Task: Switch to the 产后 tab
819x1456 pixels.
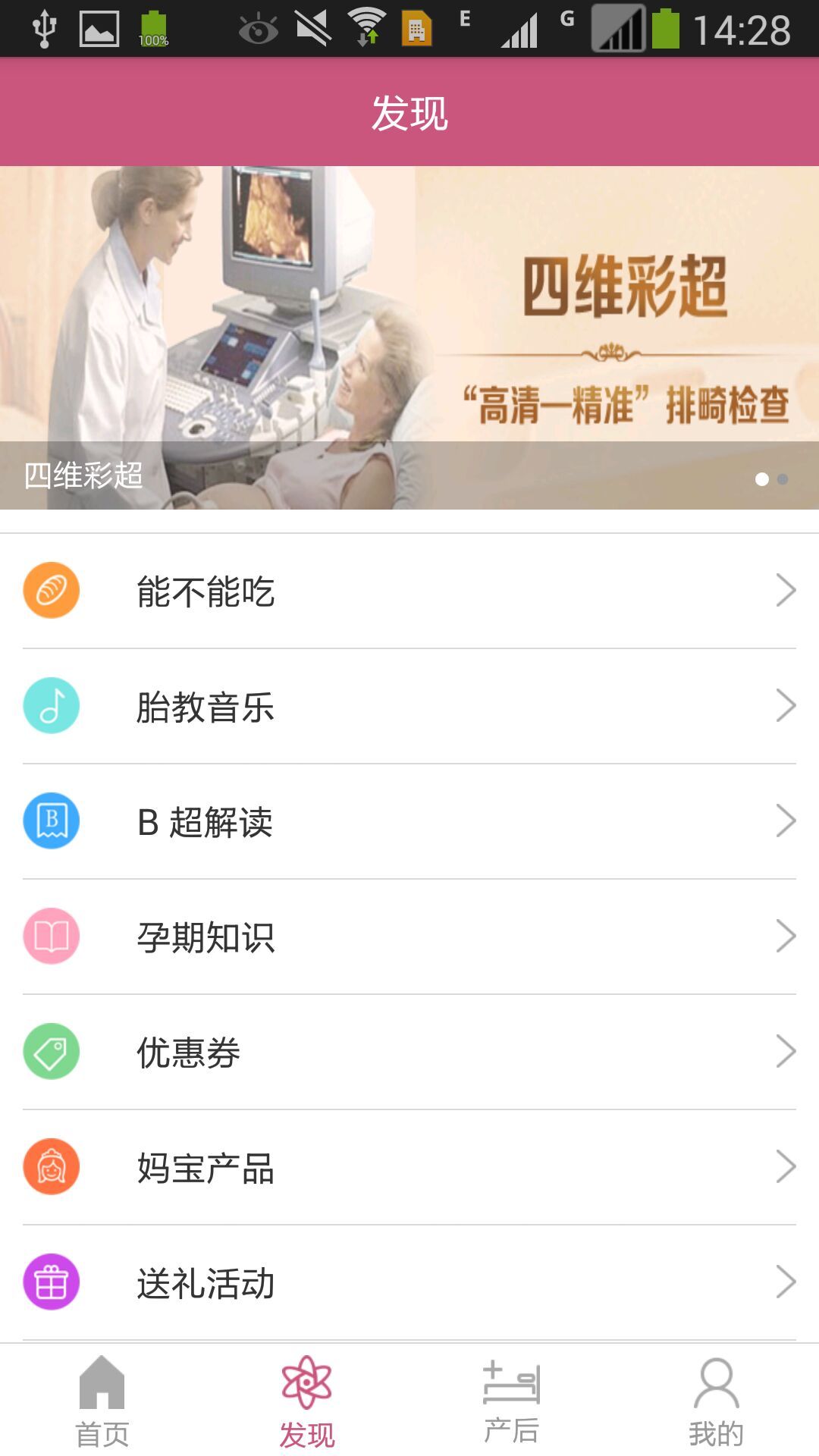Action: (512, 1401)
